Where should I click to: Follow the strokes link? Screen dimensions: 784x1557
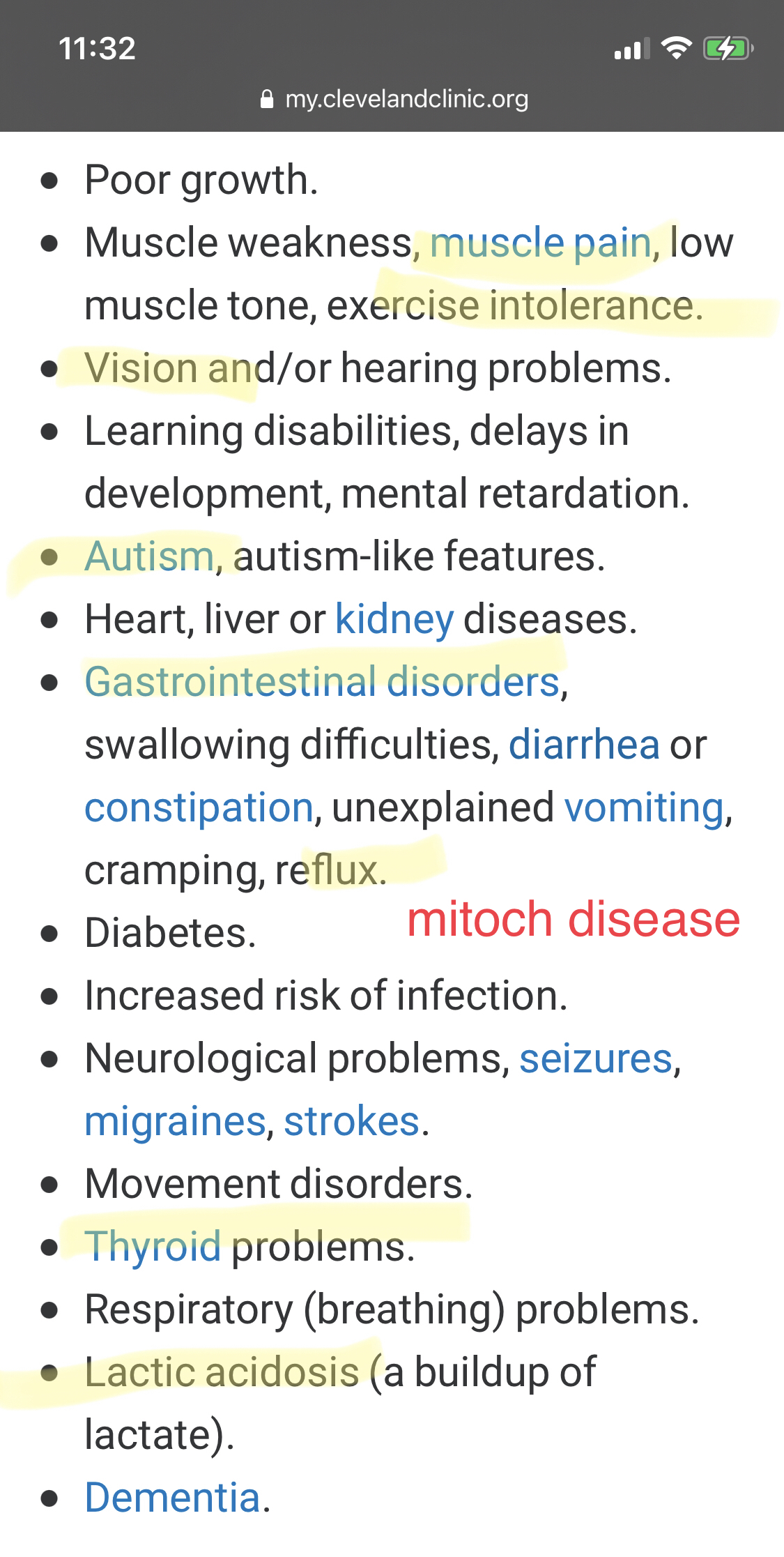point(352,1121)
